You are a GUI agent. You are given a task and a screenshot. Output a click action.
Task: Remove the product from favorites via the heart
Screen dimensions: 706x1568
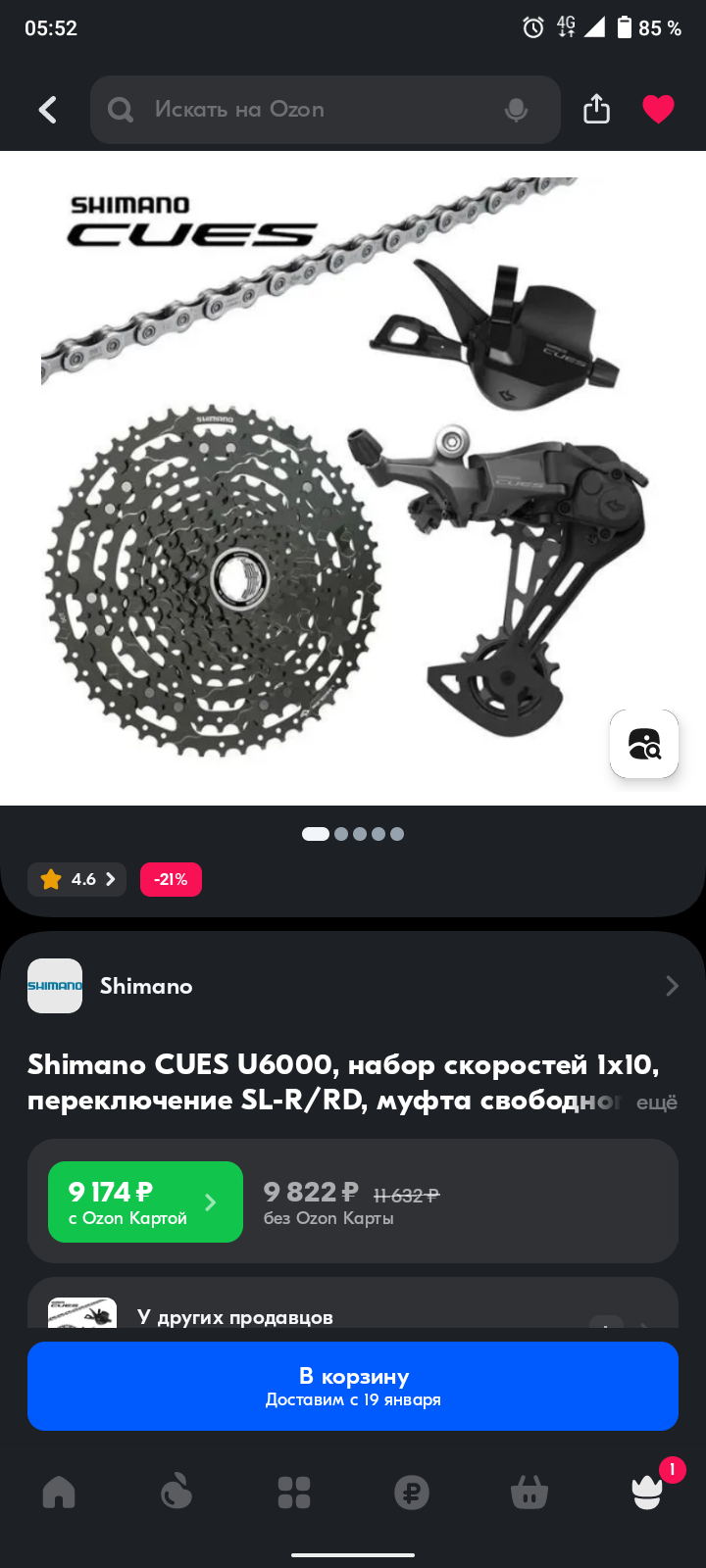(658, 109)
